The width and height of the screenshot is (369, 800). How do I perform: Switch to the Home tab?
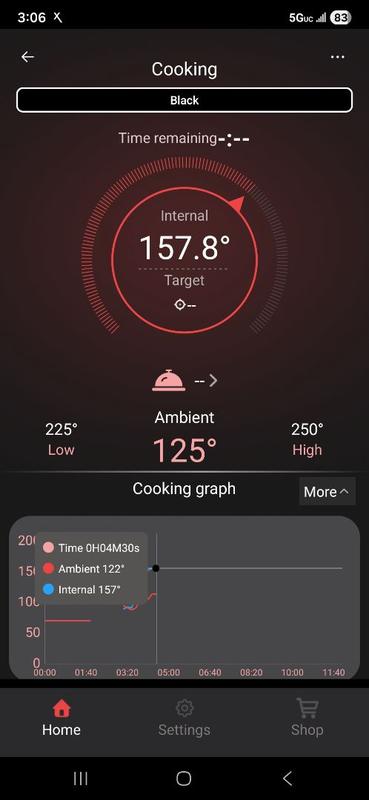pos(61,719)
